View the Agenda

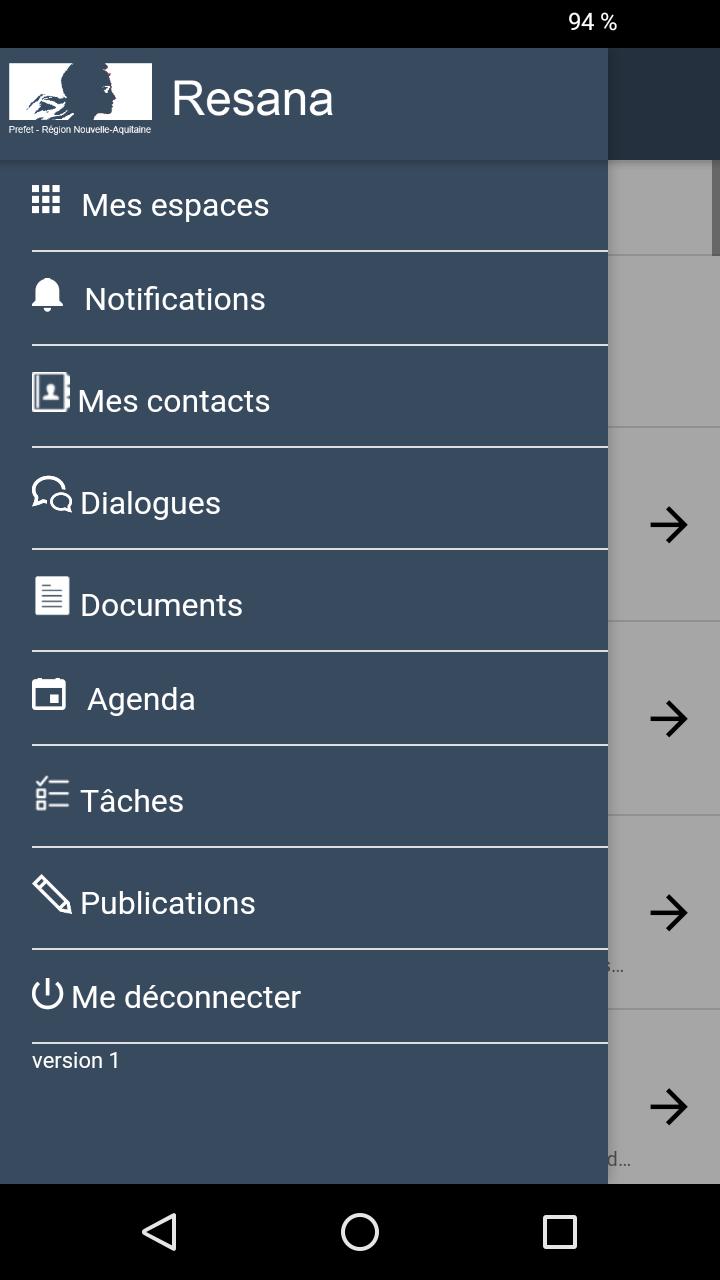pos(141,699)
